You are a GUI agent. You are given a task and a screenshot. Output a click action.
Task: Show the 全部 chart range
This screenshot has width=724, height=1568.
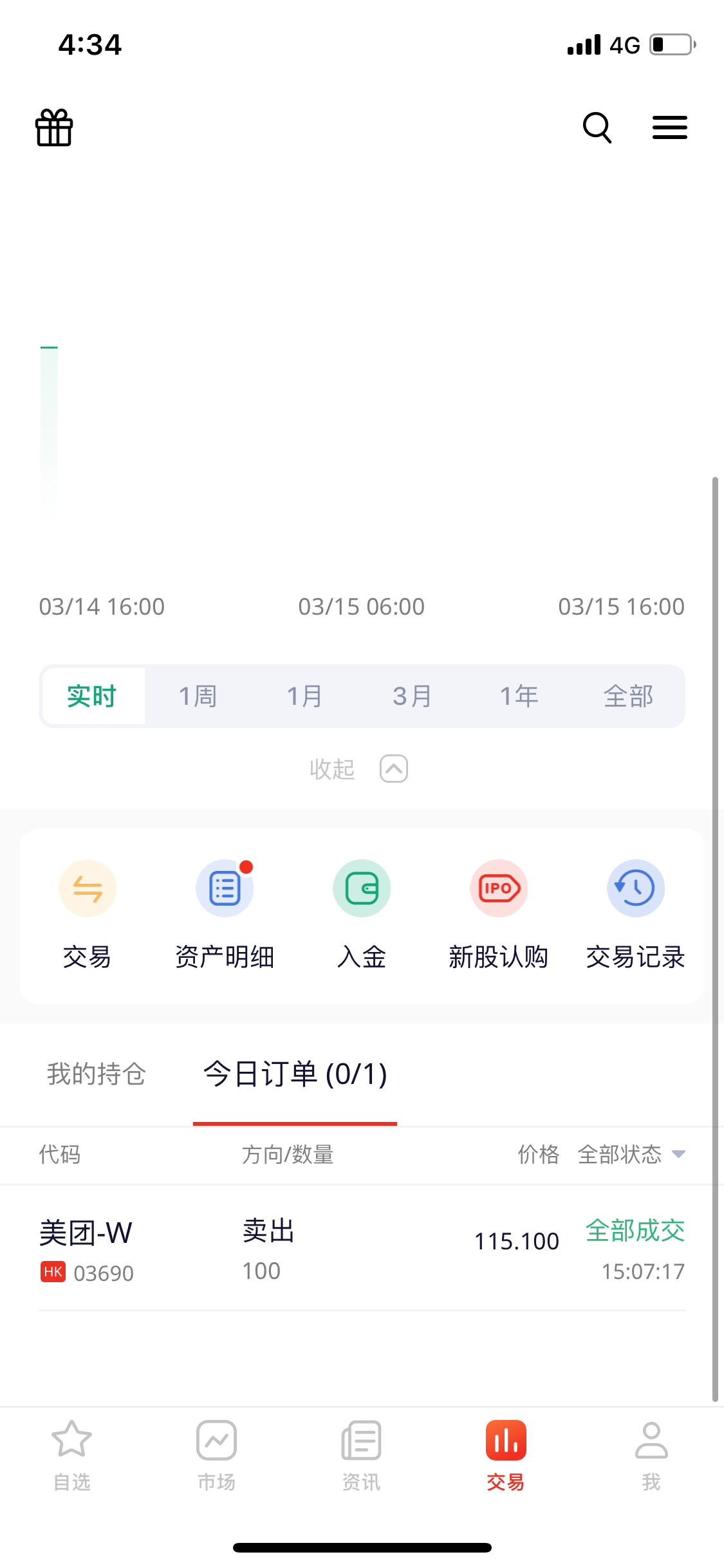click(628, 696)
